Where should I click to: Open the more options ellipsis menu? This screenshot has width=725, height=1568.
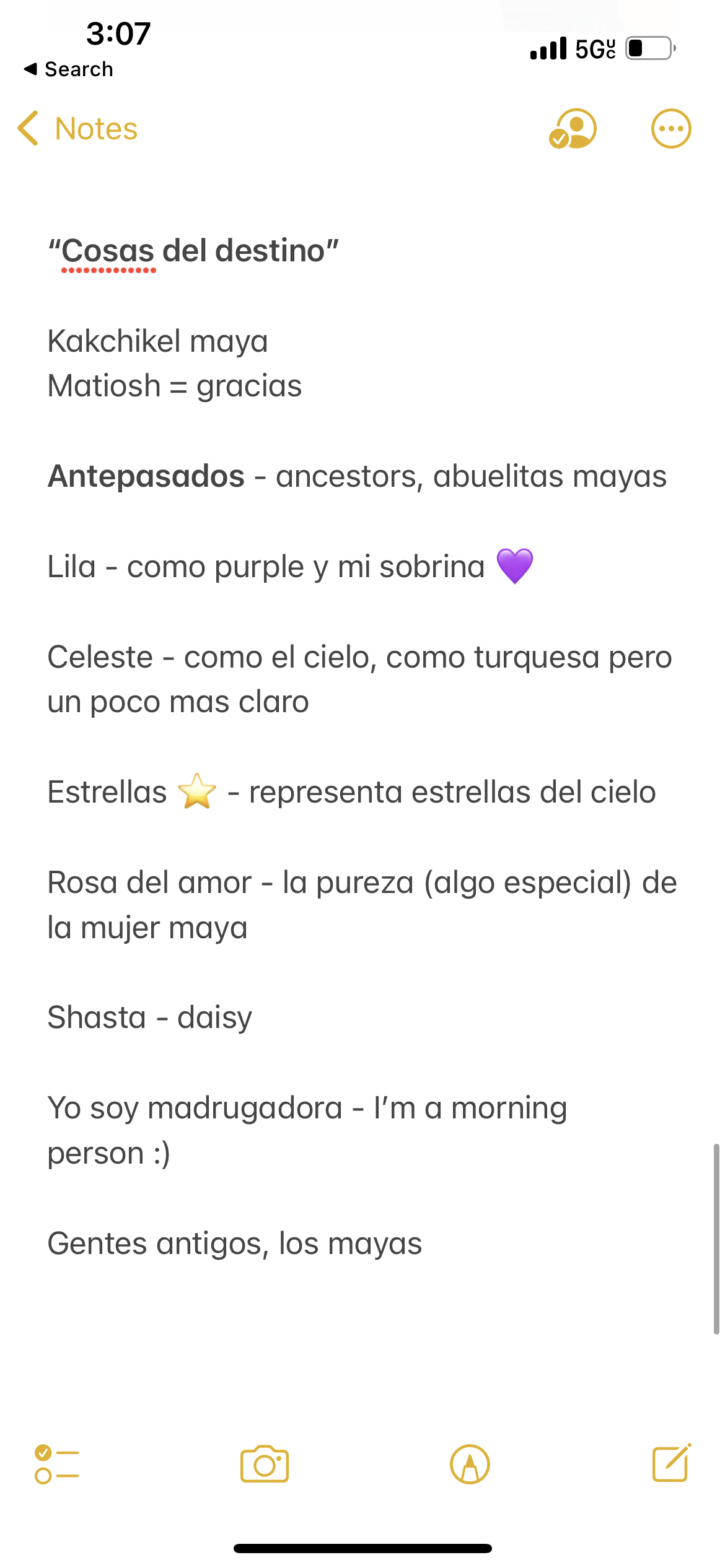click(670, 129)
